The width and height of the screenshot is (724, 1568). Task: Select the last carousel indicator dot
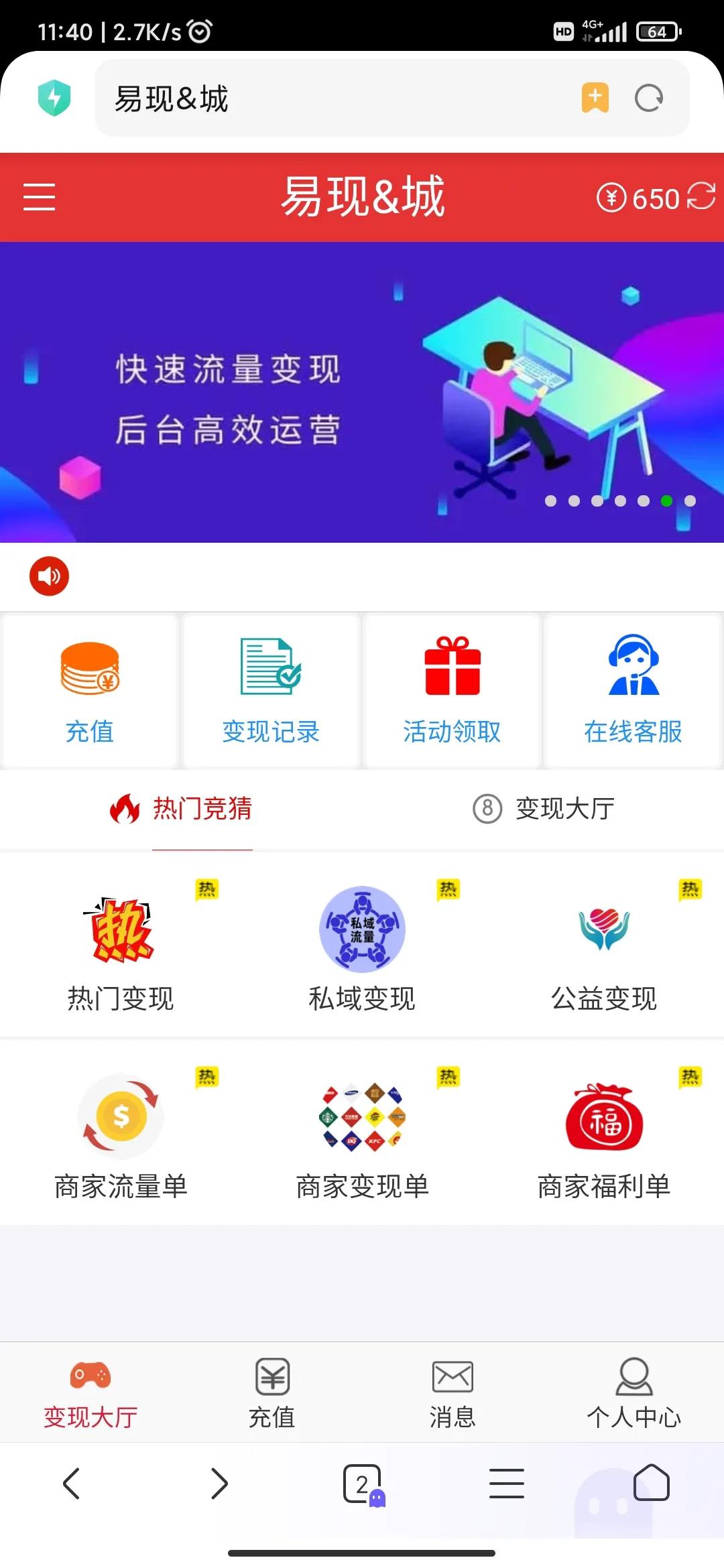point(689,501)
